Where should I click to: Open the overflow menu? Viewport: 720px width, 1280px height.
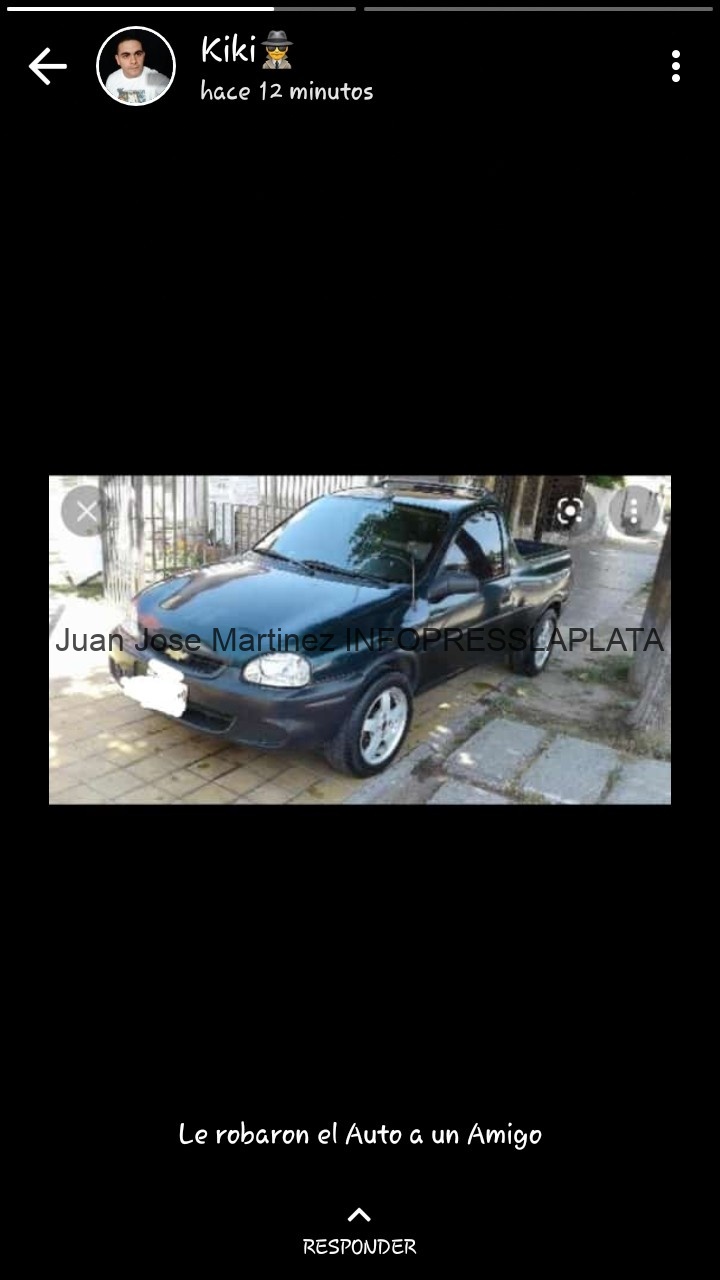pyautogui.click(x=676, y=67)
